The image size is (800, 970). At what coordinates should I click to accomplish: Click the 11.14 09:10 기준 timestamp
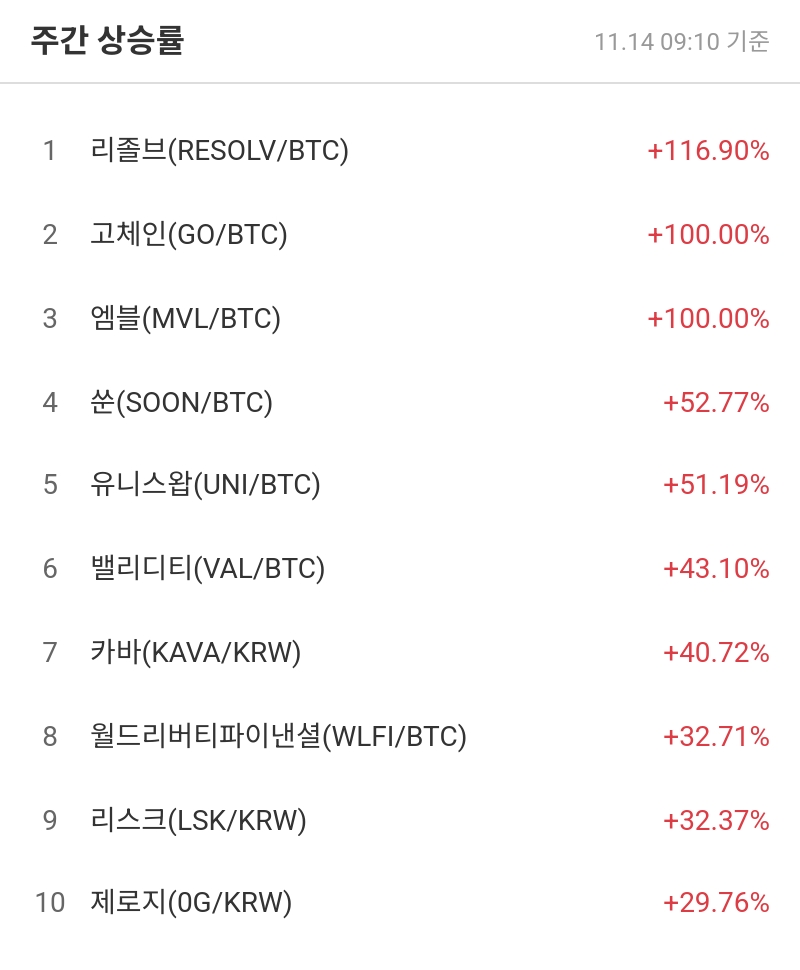click(x=681, y=43)
